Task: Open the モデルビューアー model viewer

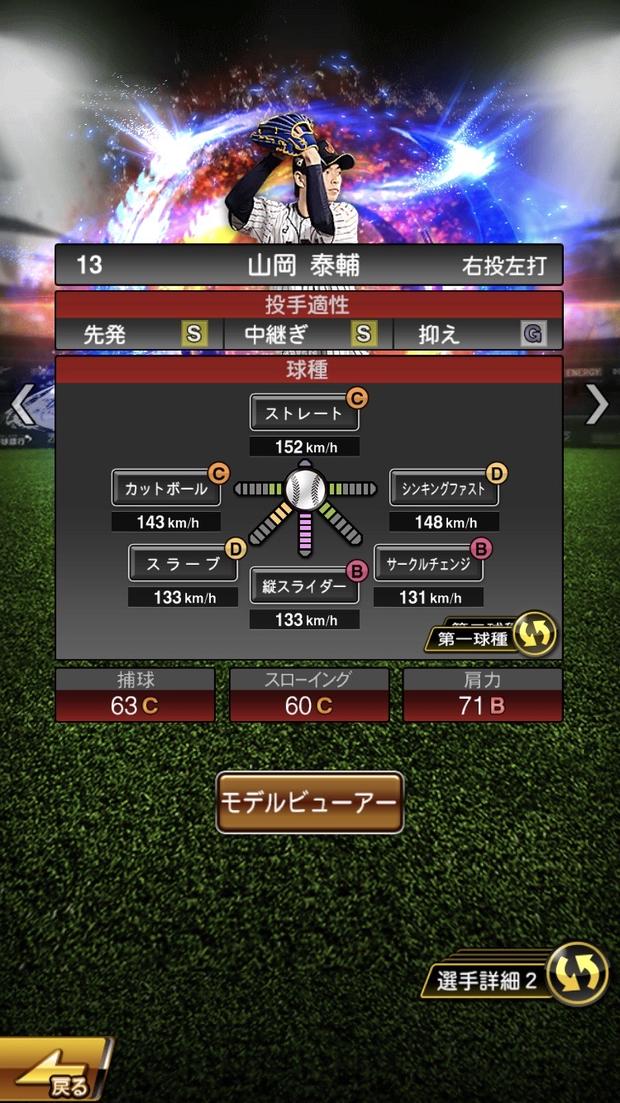Action: click(x=310, y=802)
